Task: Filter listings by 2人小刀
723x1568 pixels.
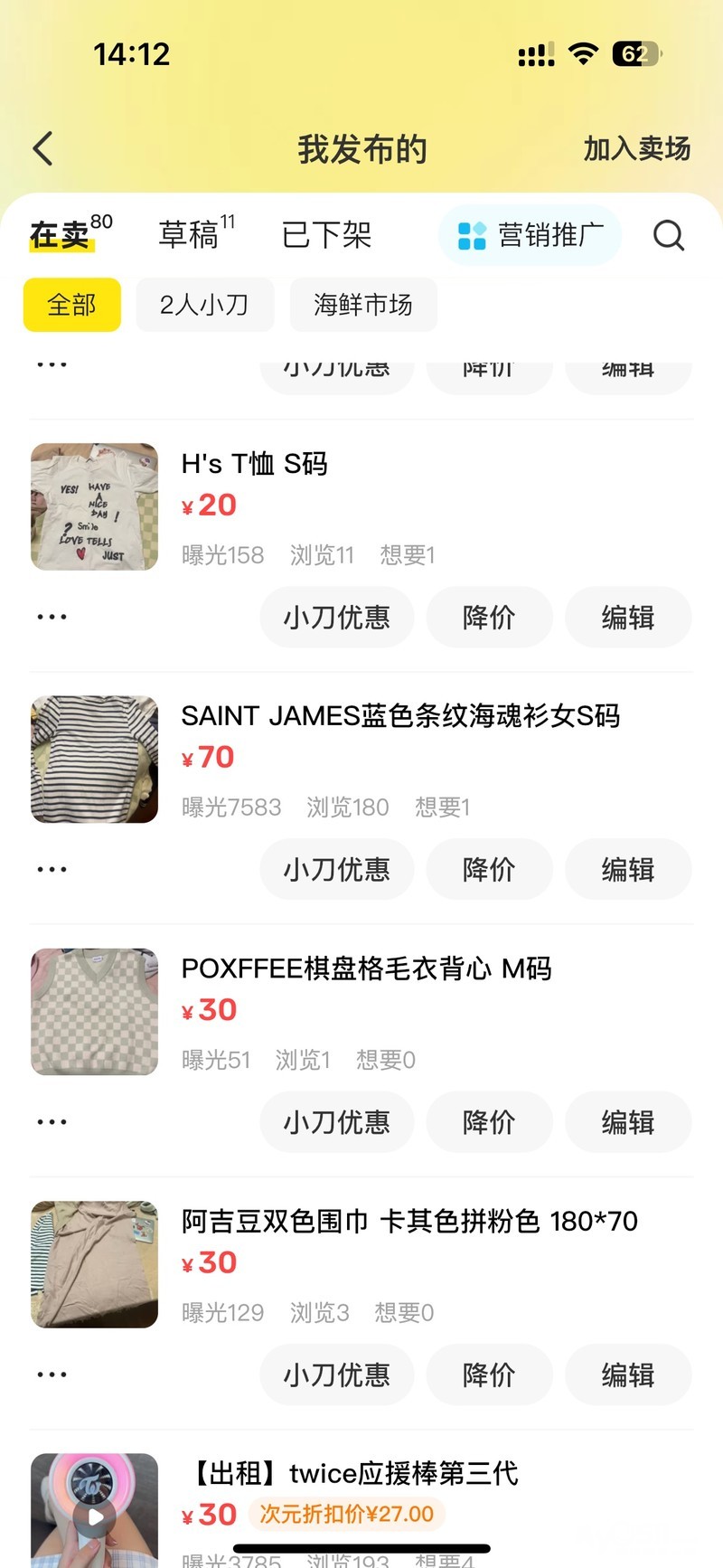Action: [x=204, y=305]
